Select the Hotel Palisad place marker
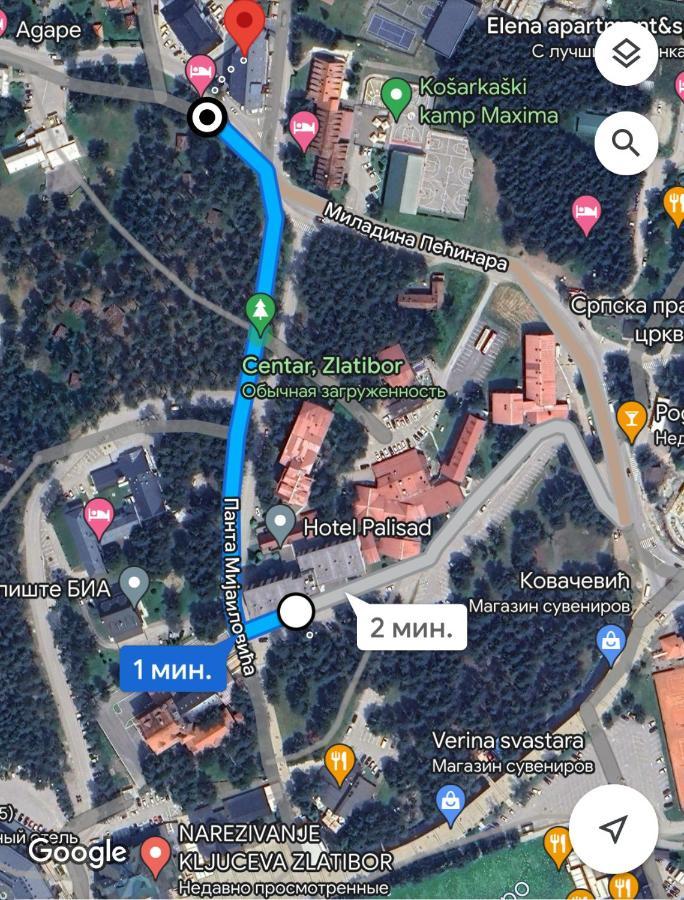This screenshot has height=900, width=684. (281, 521)
